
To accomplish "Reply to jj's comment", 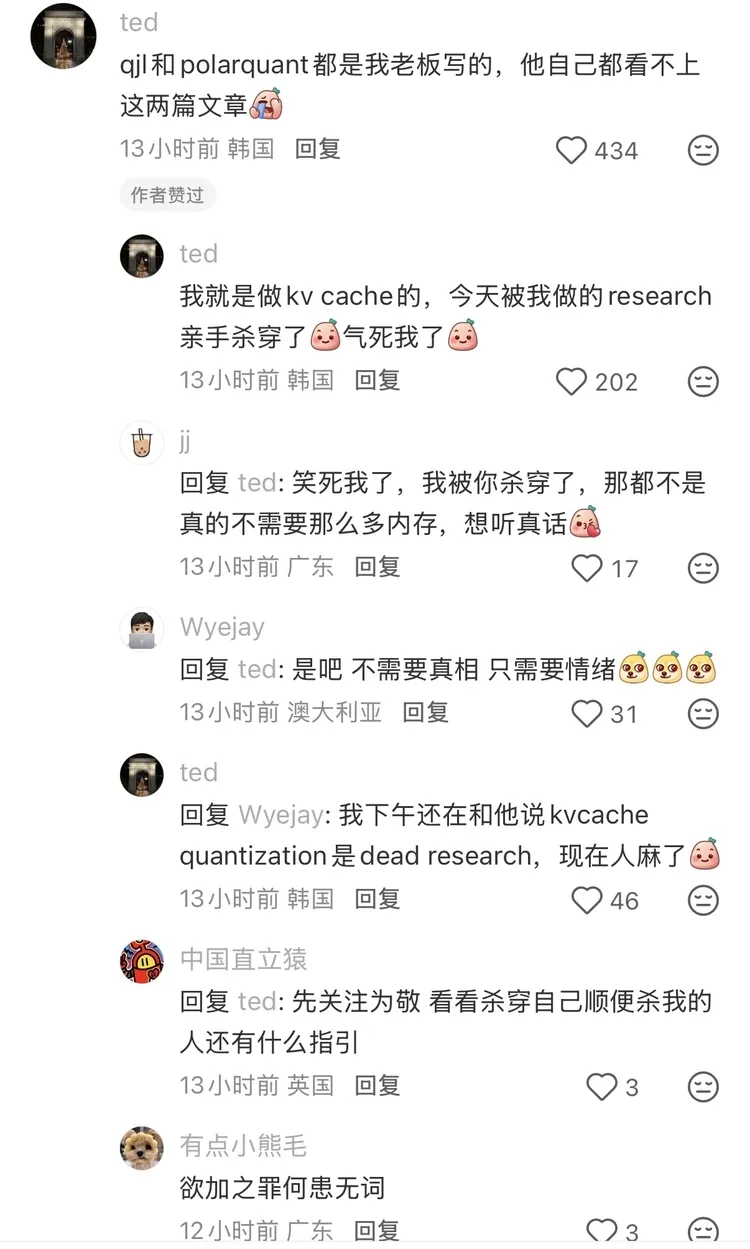I will point(378,567).
